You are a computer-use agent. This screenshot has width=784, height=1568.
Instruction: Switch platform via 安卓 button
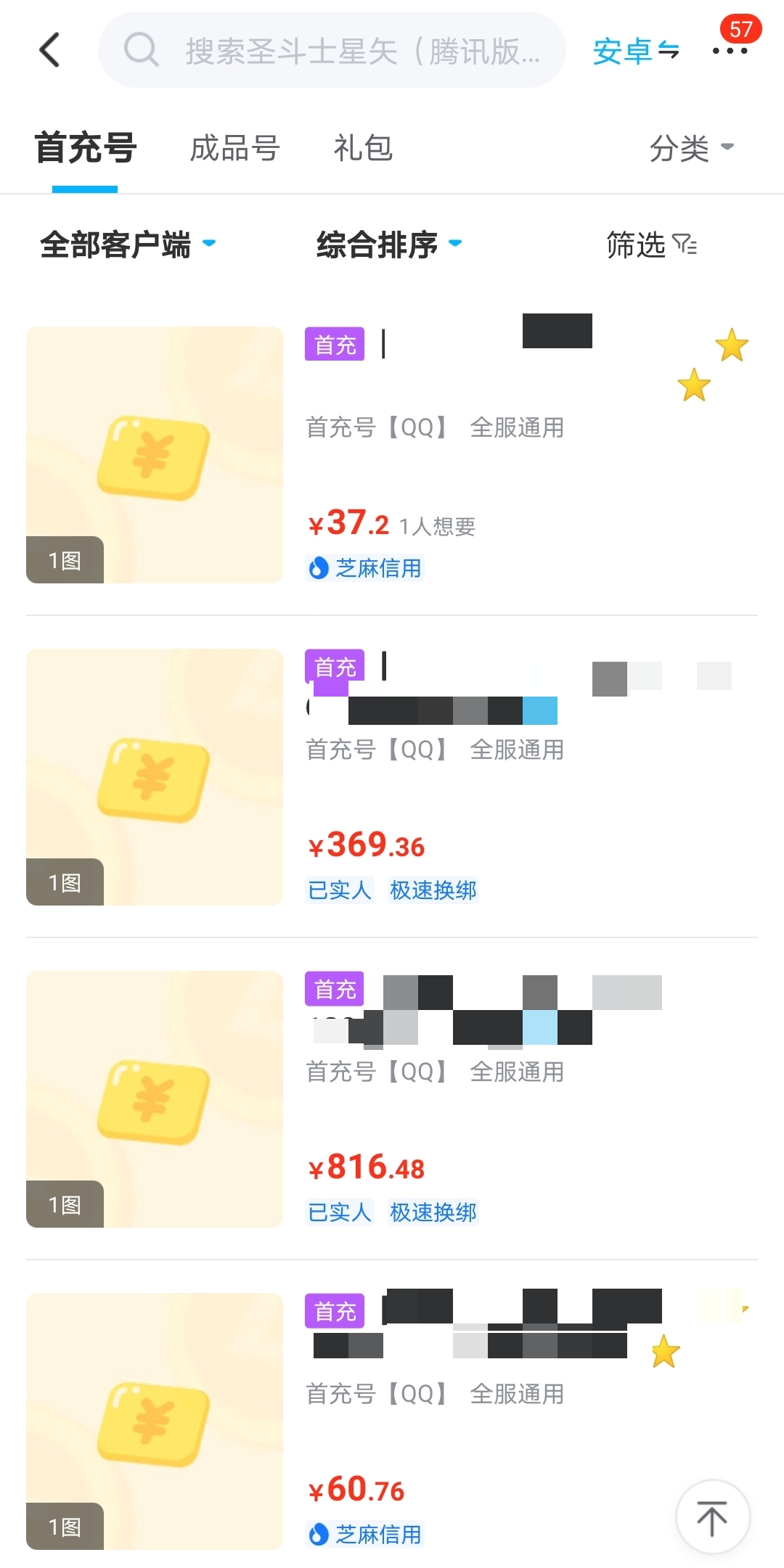click(x=635, y=51)
